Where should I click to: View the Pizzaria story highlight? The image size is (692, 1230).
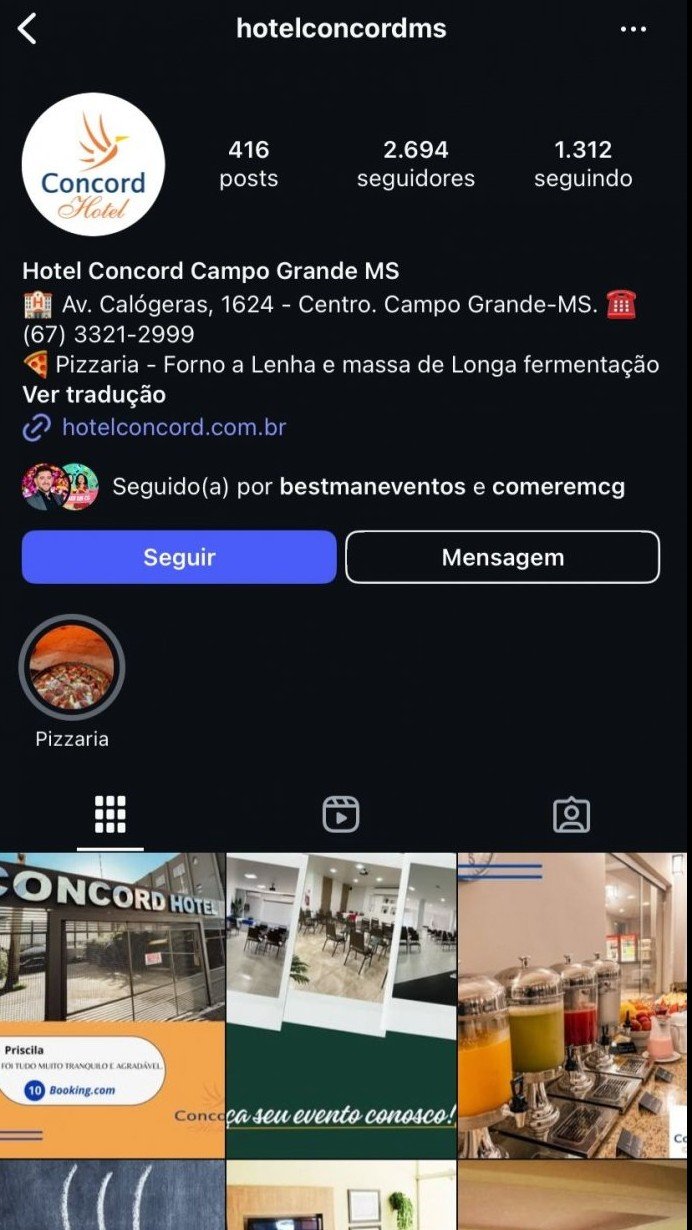tap(71, 668)
